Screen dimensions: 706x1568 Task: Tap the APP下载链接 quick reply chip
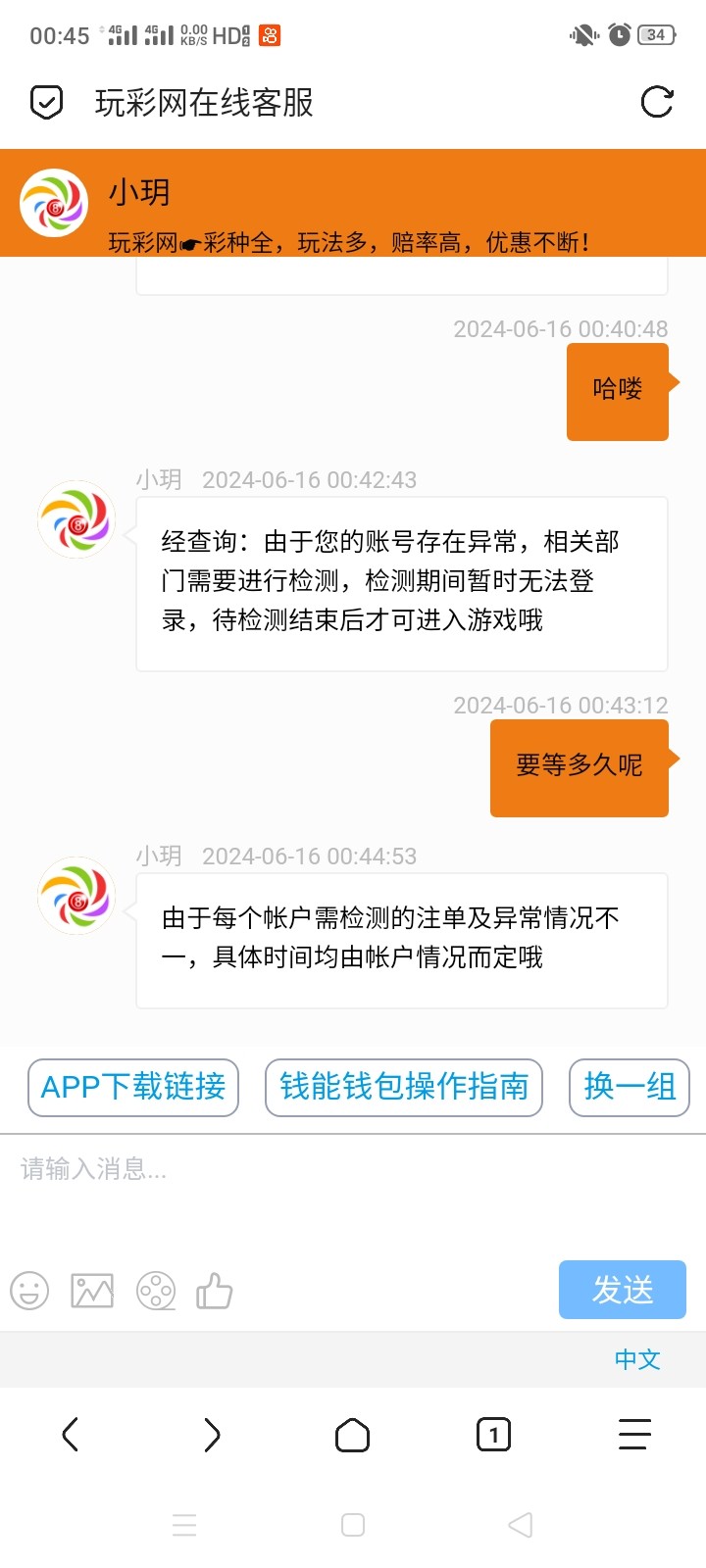pos(133,1087)
